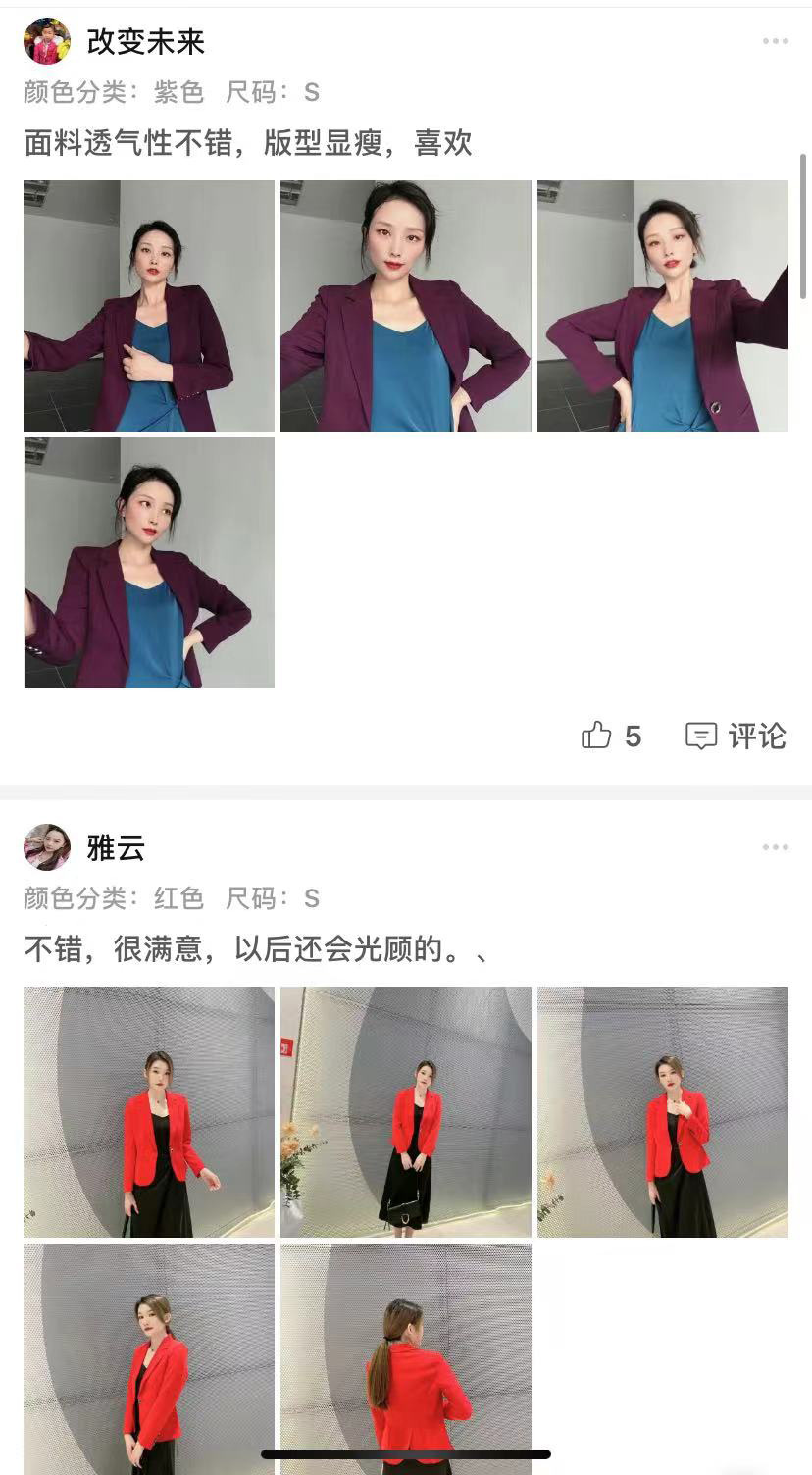Open the overflow menu on 雅云's review
This screenshot has height=1475, width=812.
[775, 847]
